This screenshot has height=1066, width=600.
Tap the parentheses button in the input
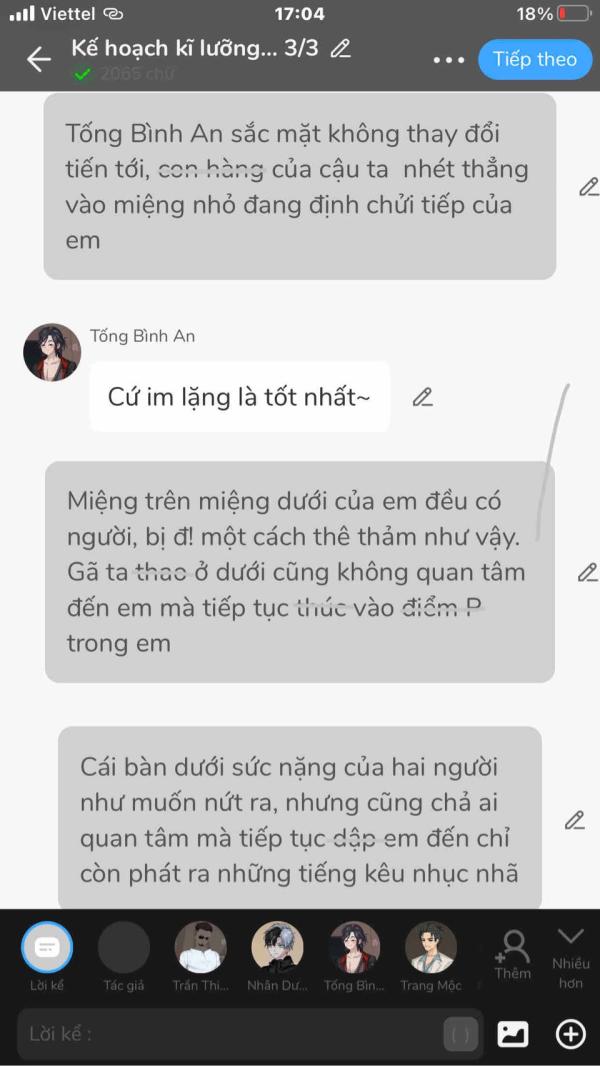click(x=461, y=1035)
